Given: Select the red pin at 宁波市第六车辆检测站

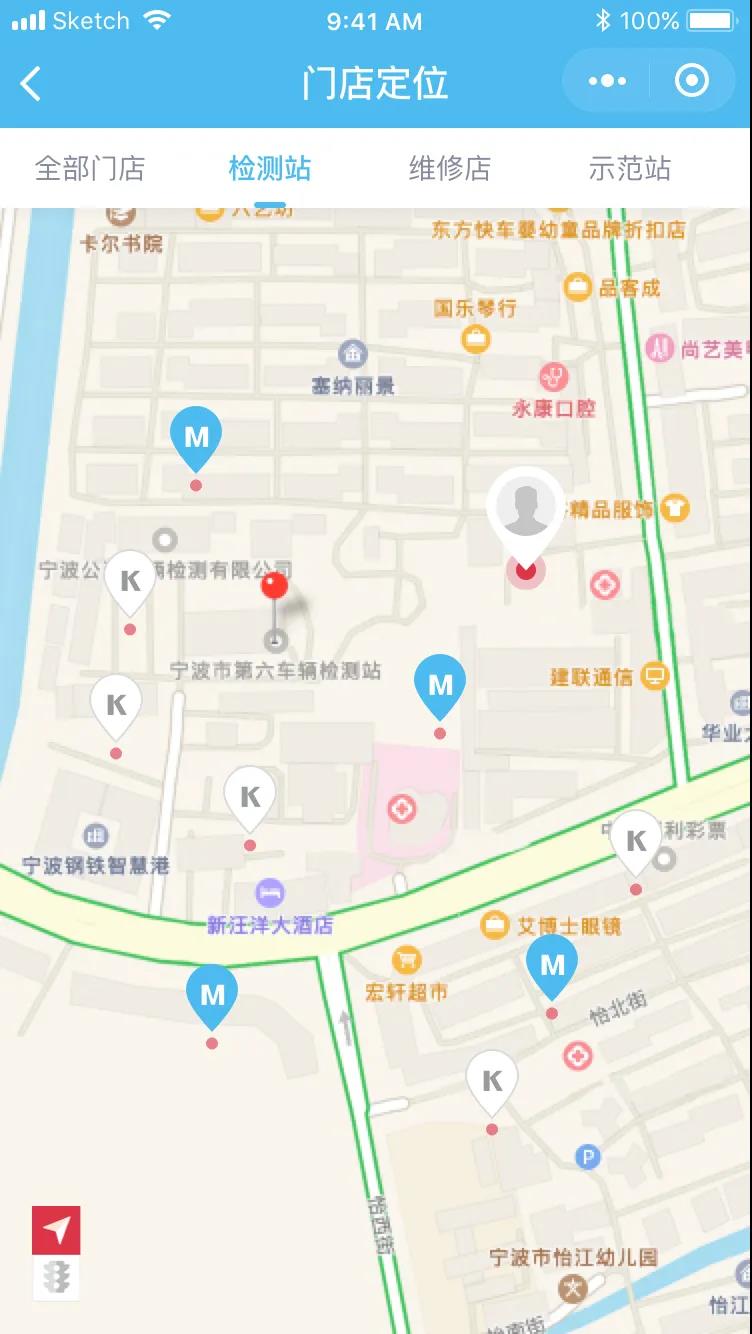Looking at the screenshot, I should (274, 587).
